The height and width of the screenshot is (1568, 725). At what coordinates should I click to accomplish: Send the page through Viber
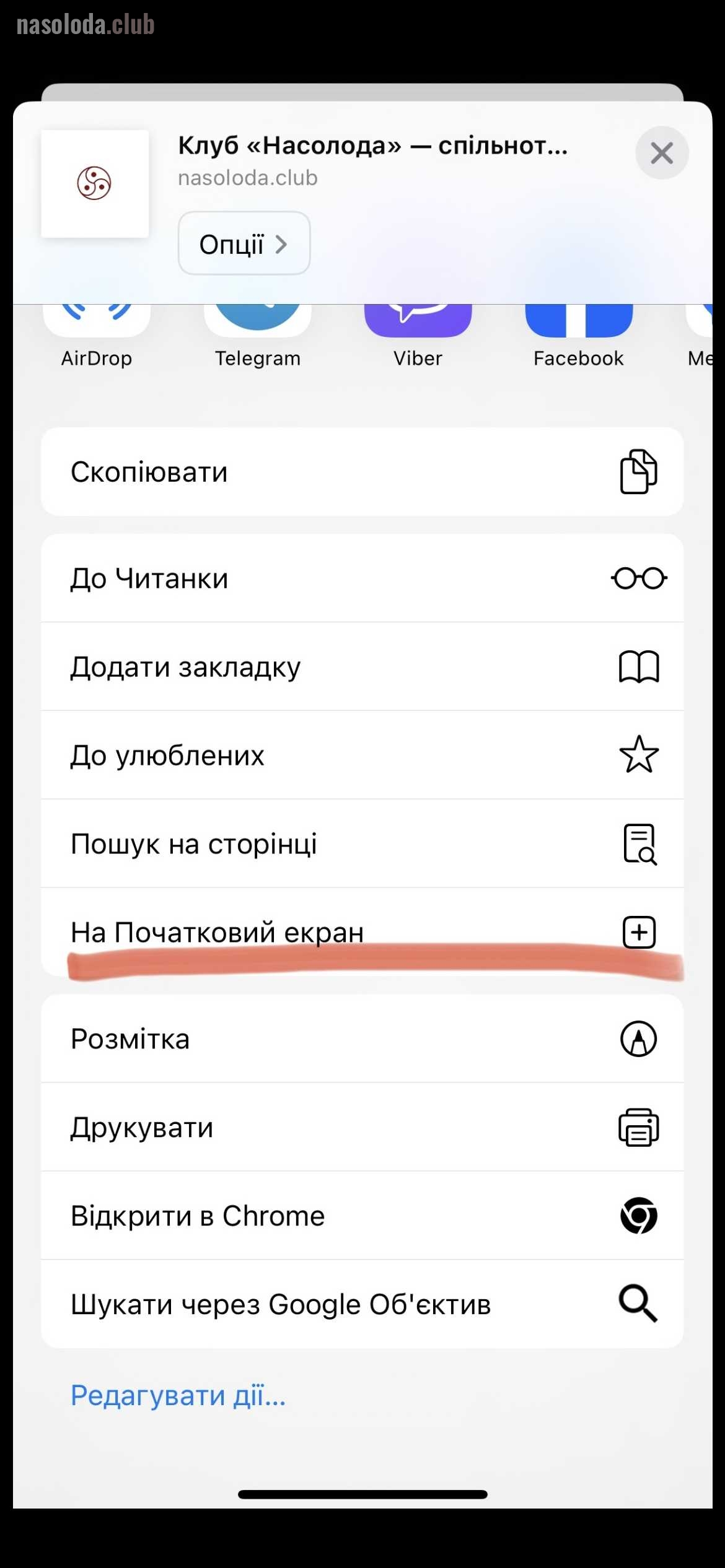(418, 334)
